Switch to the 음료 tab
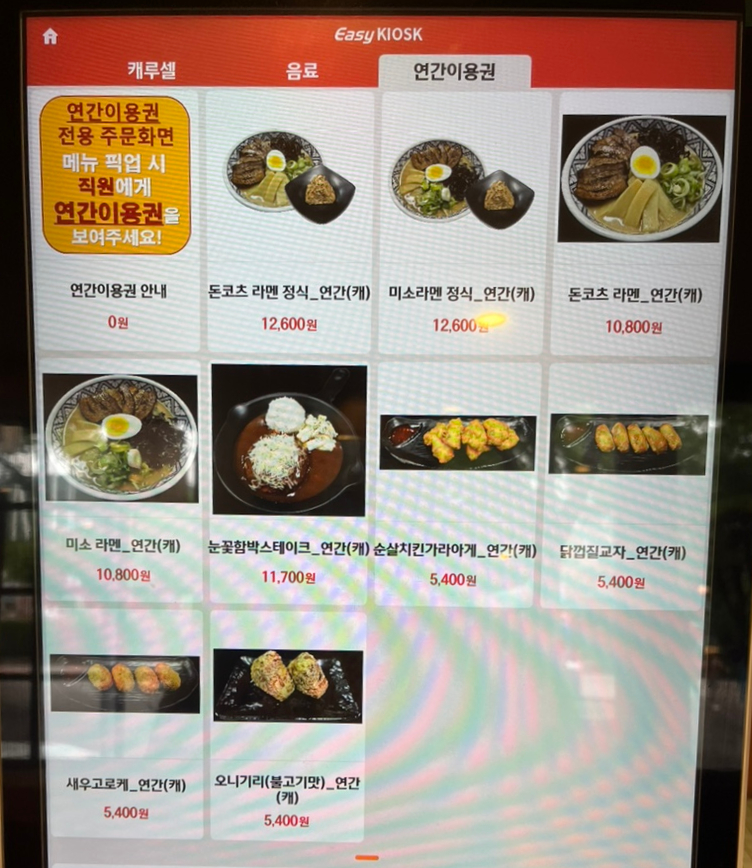Image resolution: width=752 pixels, height=868 pixels. click(302, 71)
